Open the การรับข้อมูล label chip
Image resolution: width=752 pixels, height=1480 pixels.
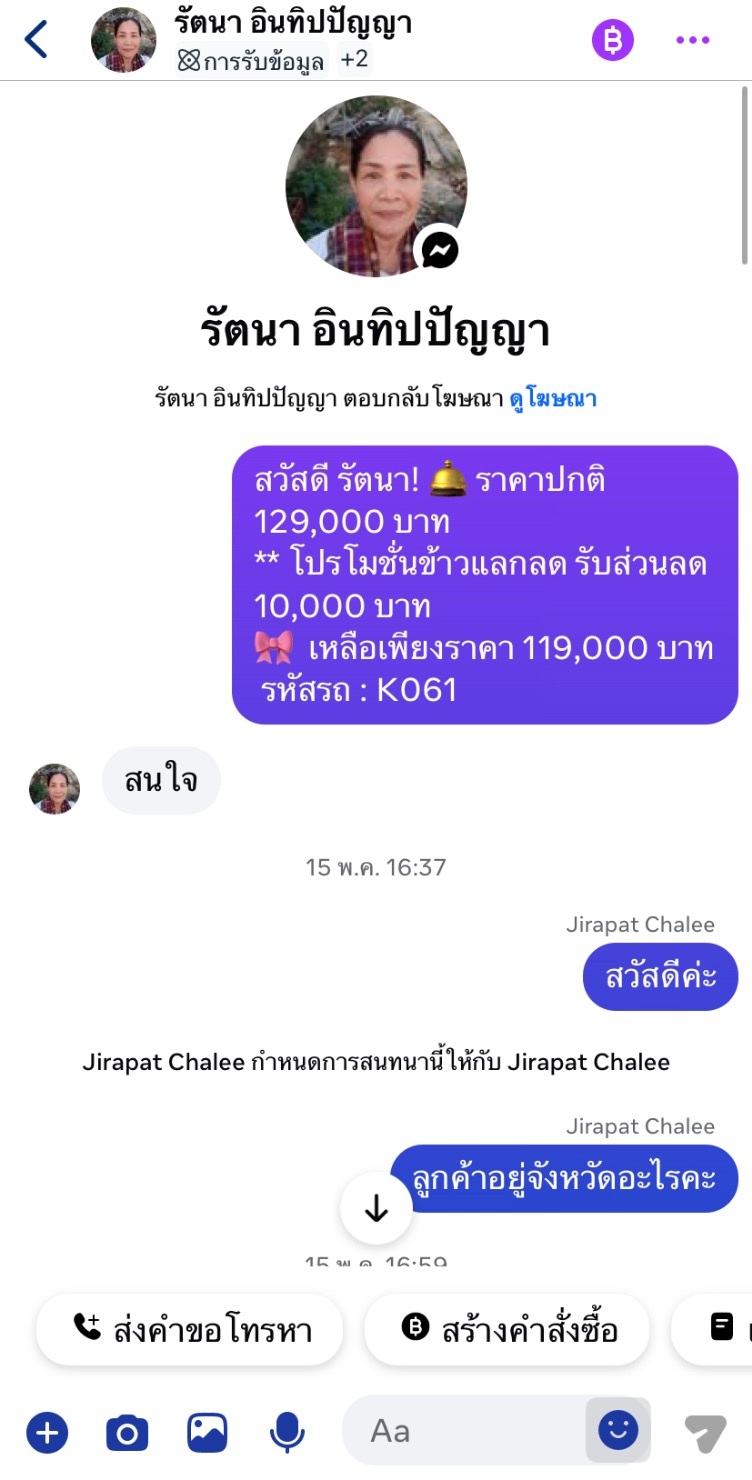click(252, 61)
